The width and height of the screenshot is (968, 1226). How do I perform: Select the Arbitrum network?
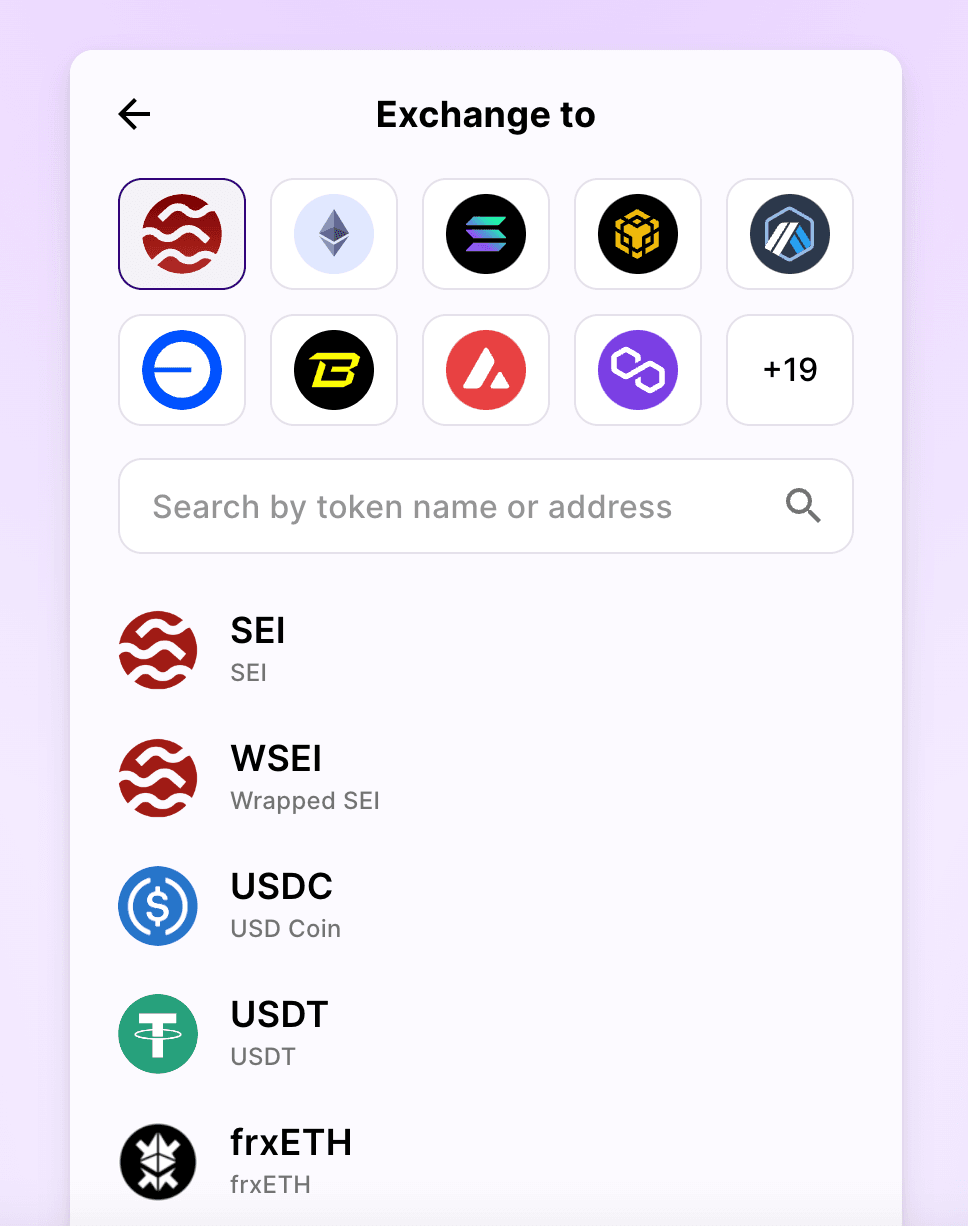[x=790, y=234]
